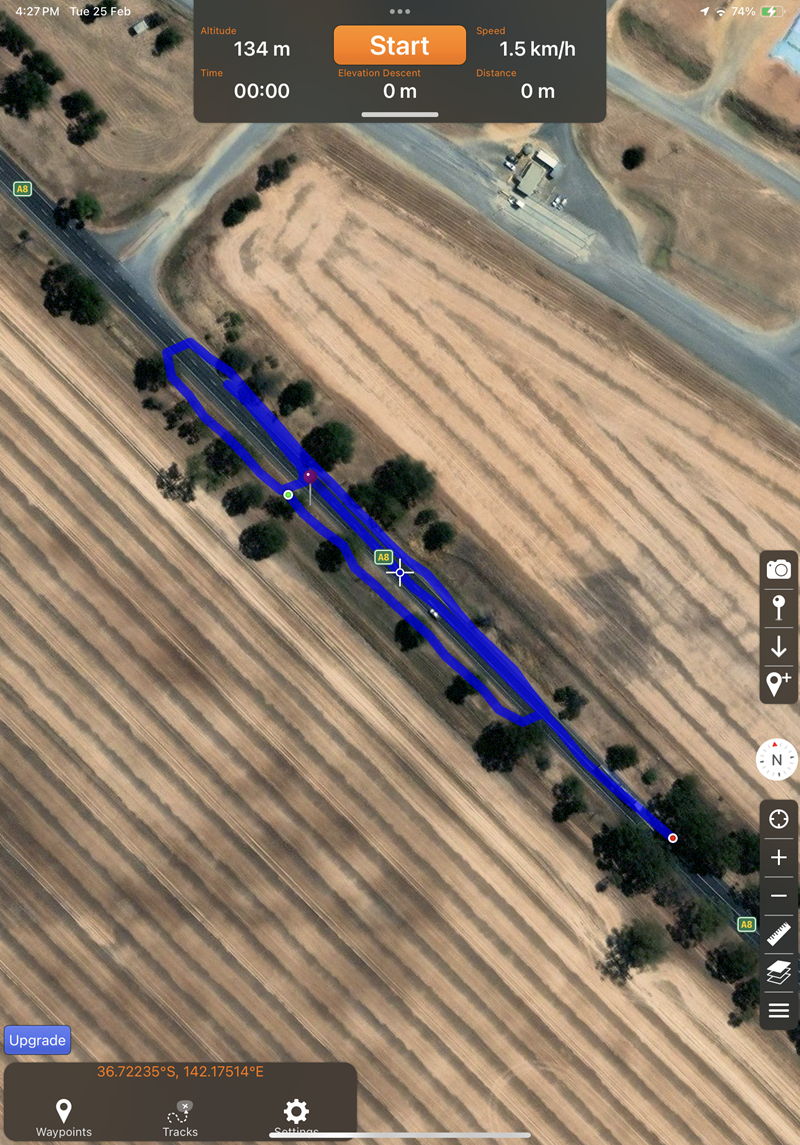Tap the down arrow map tool
The width and height of the screenshot is (800, 1145).
[778, 646]
